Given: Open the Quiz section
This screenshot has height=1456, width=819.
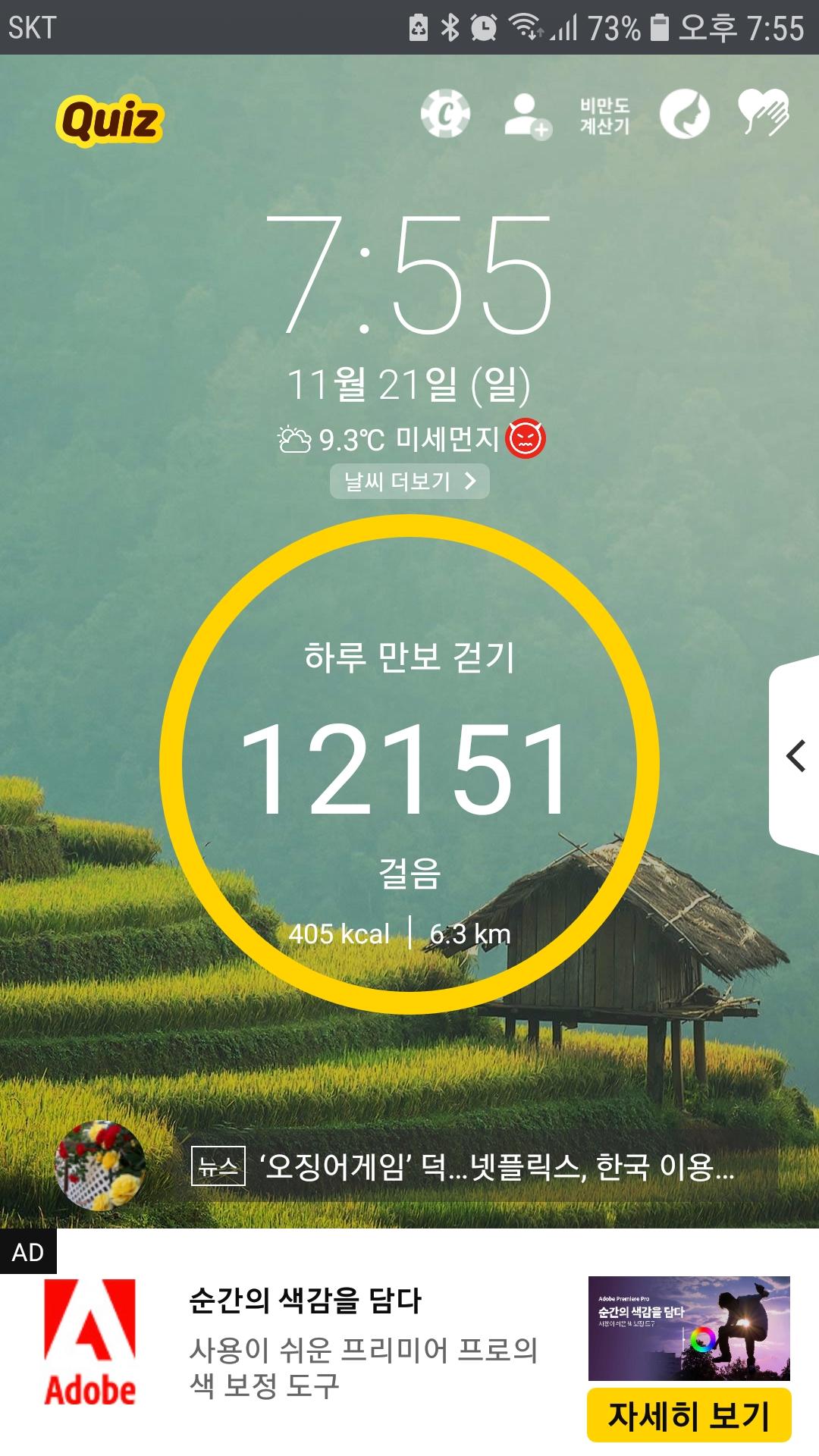Looking at the screenshot, I should (110, 120).
